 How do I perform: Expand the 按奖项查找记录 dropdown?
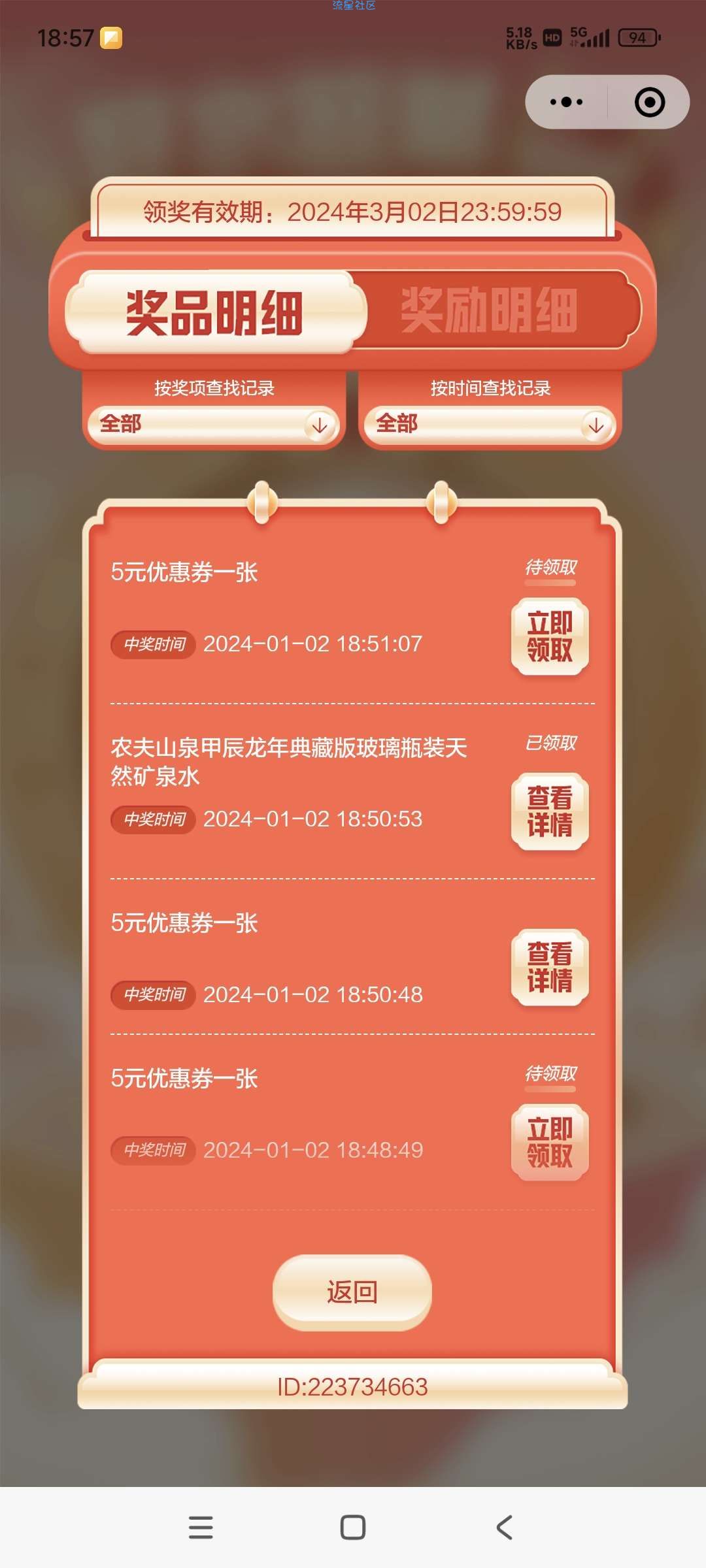tap(214, 425)
